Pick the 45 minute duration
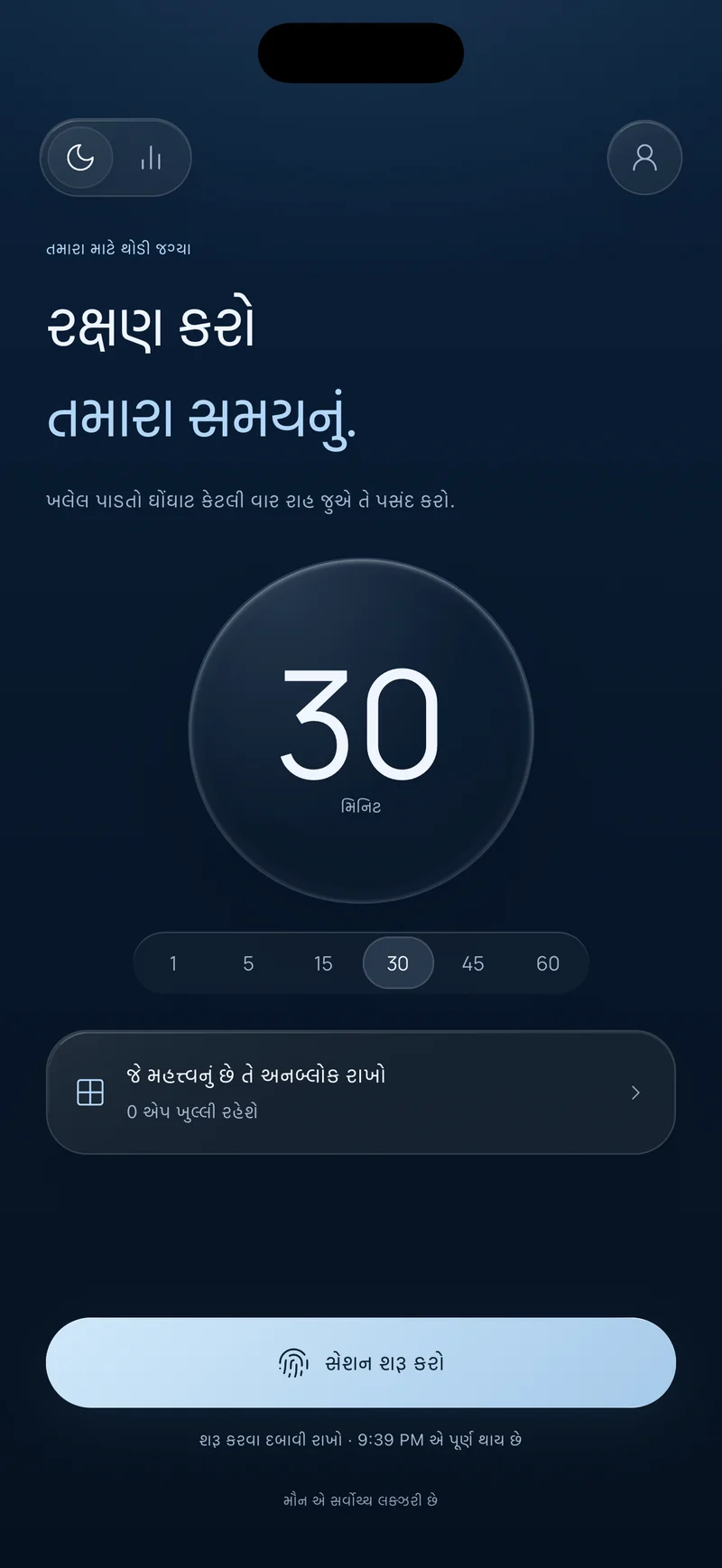 click(x=473, y=964)
